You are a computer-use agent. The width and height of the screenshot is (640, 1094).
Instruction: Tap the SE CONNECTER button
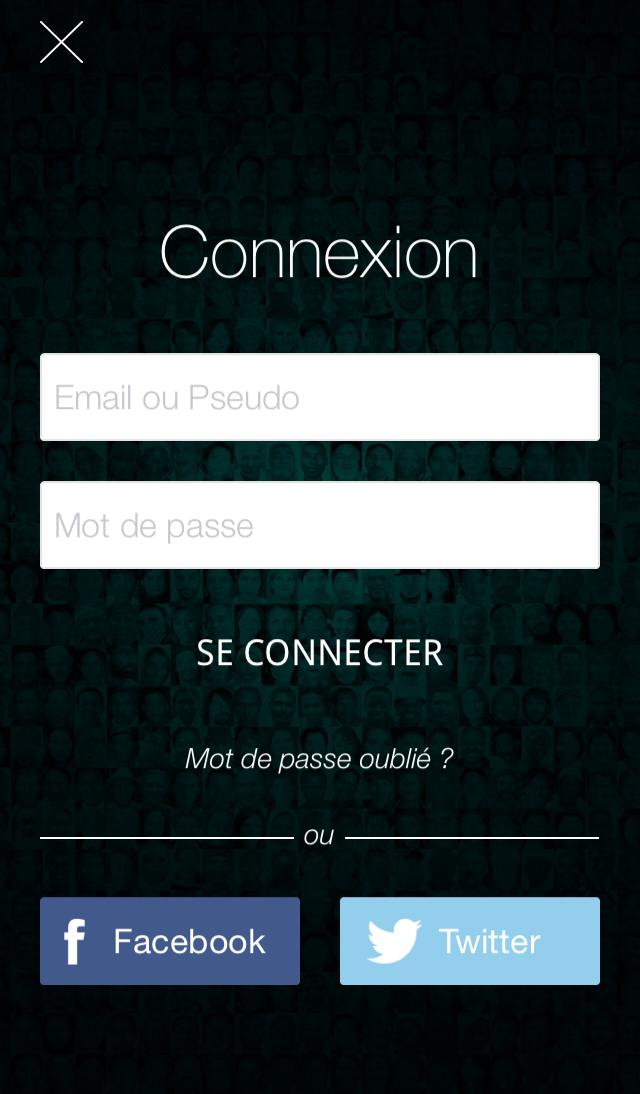tap(320, 653)
